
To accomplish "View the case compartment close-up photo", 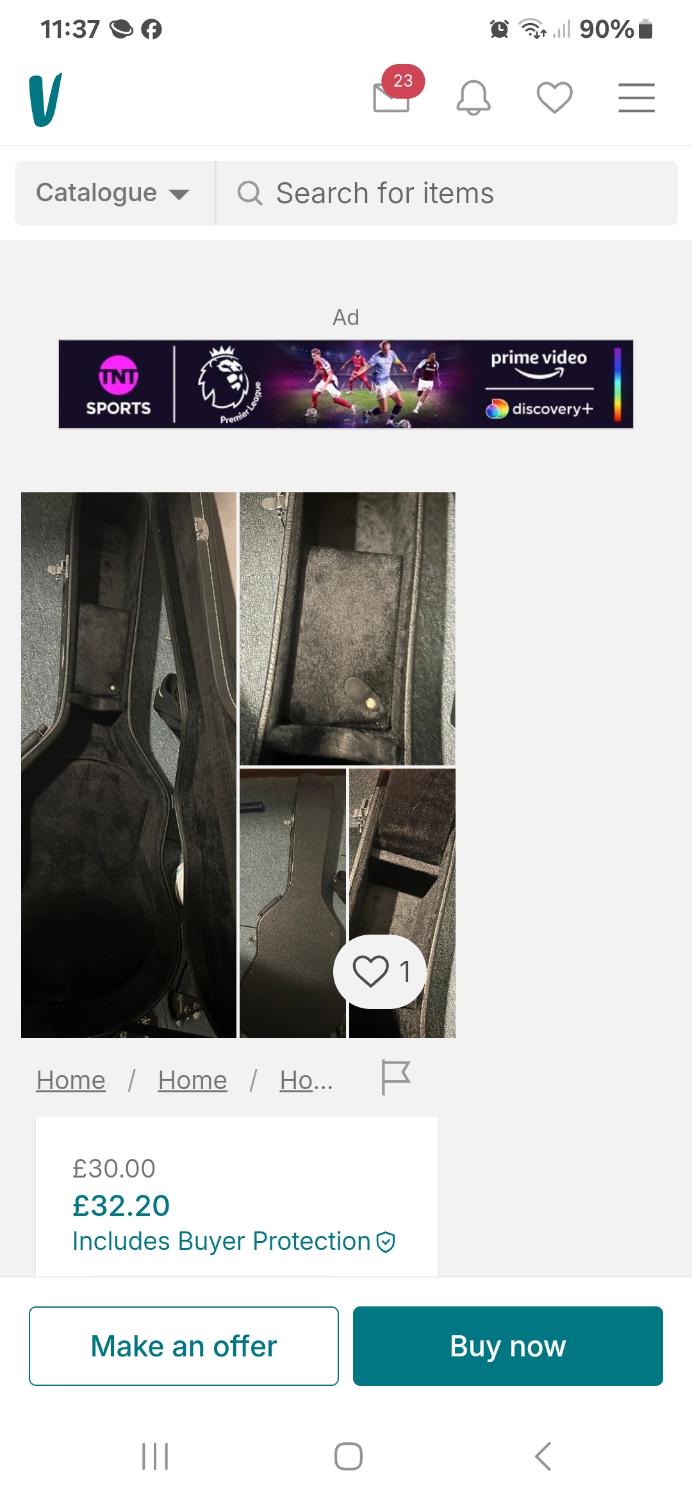I will (x=347, y=628).
